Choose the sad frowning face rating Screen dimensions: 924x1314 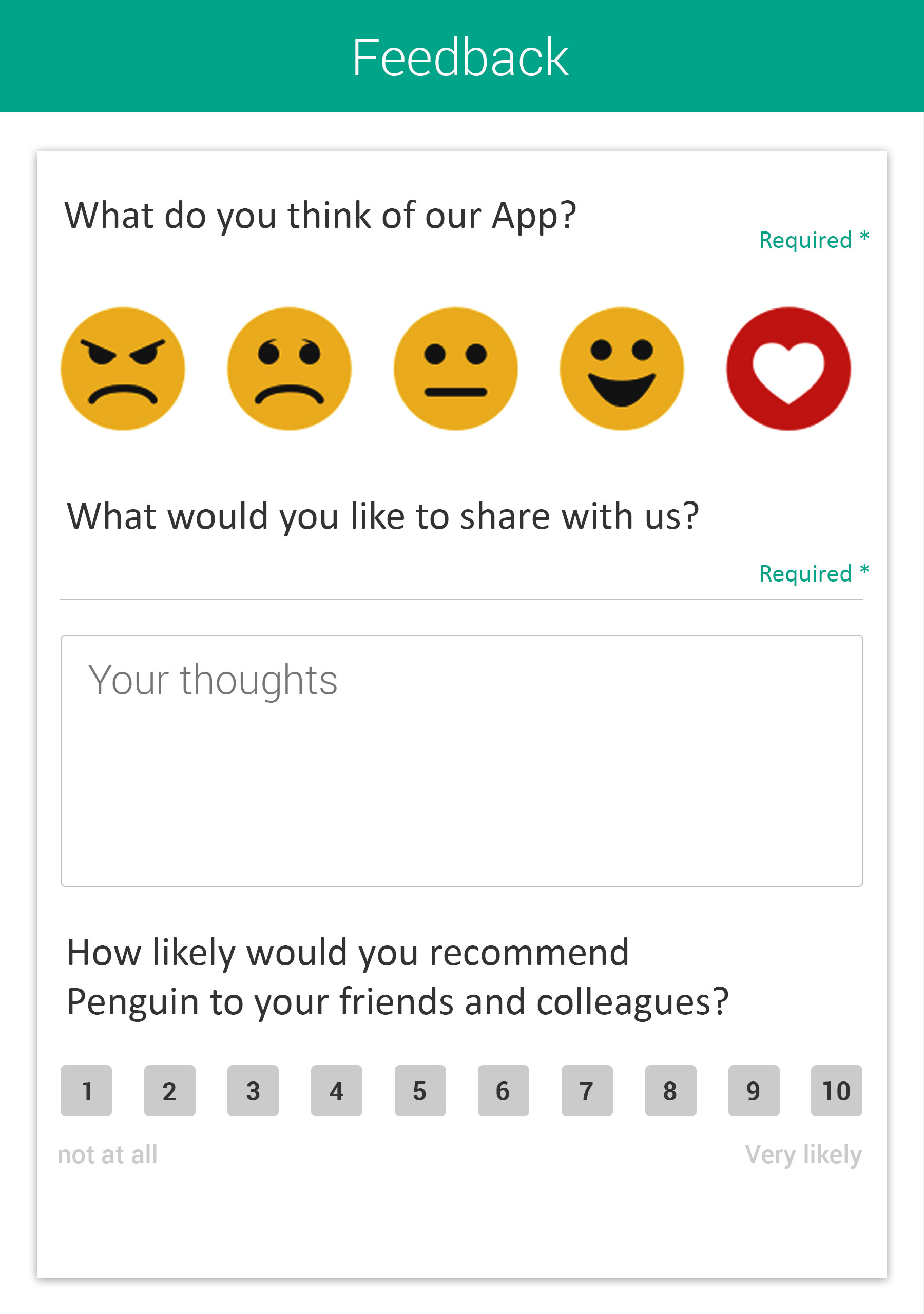(289, 369)
